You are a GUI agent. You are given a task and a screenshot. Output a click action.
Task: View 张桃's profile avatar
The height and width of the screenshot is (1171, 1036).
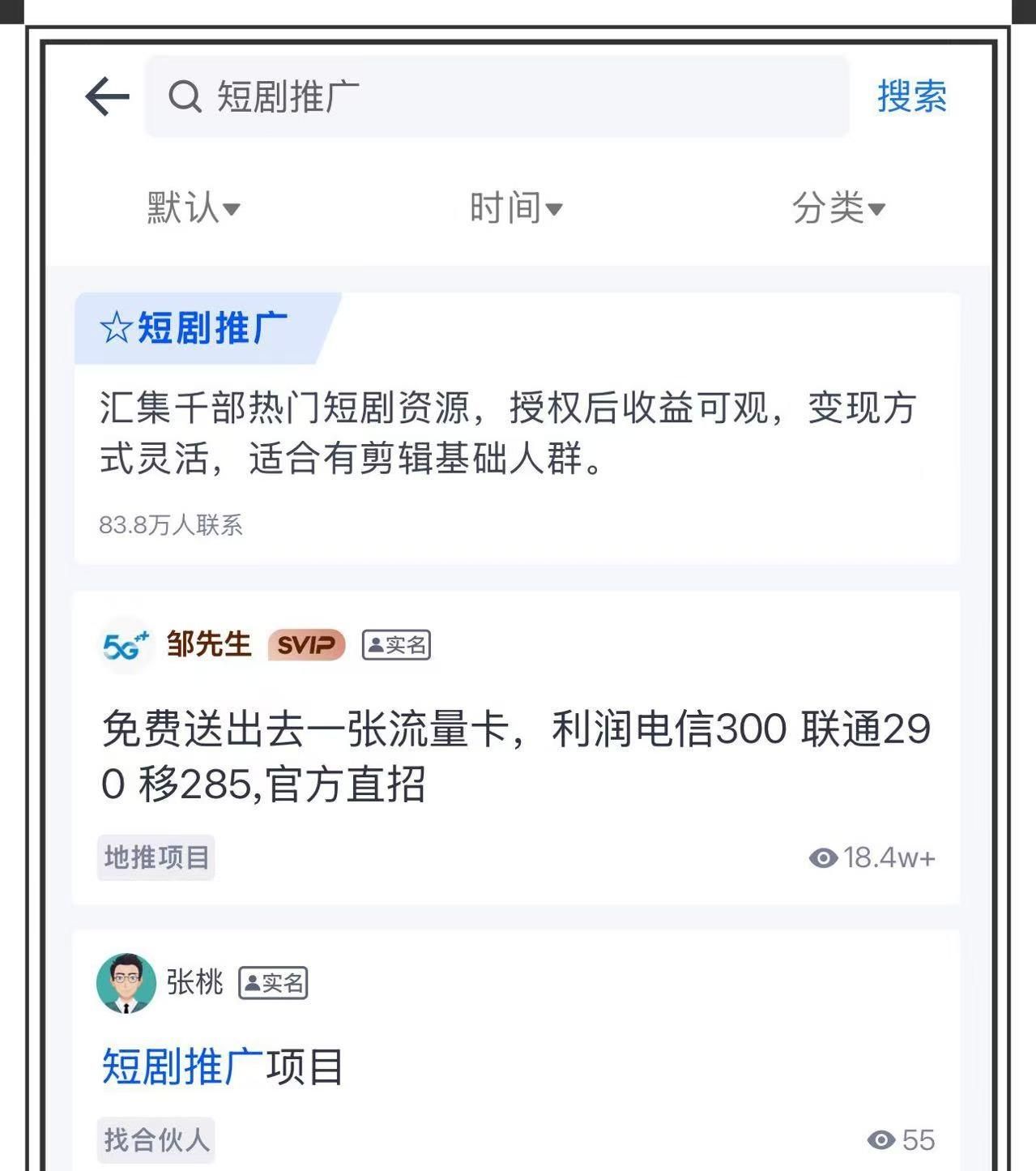click(x=126, y=983)
